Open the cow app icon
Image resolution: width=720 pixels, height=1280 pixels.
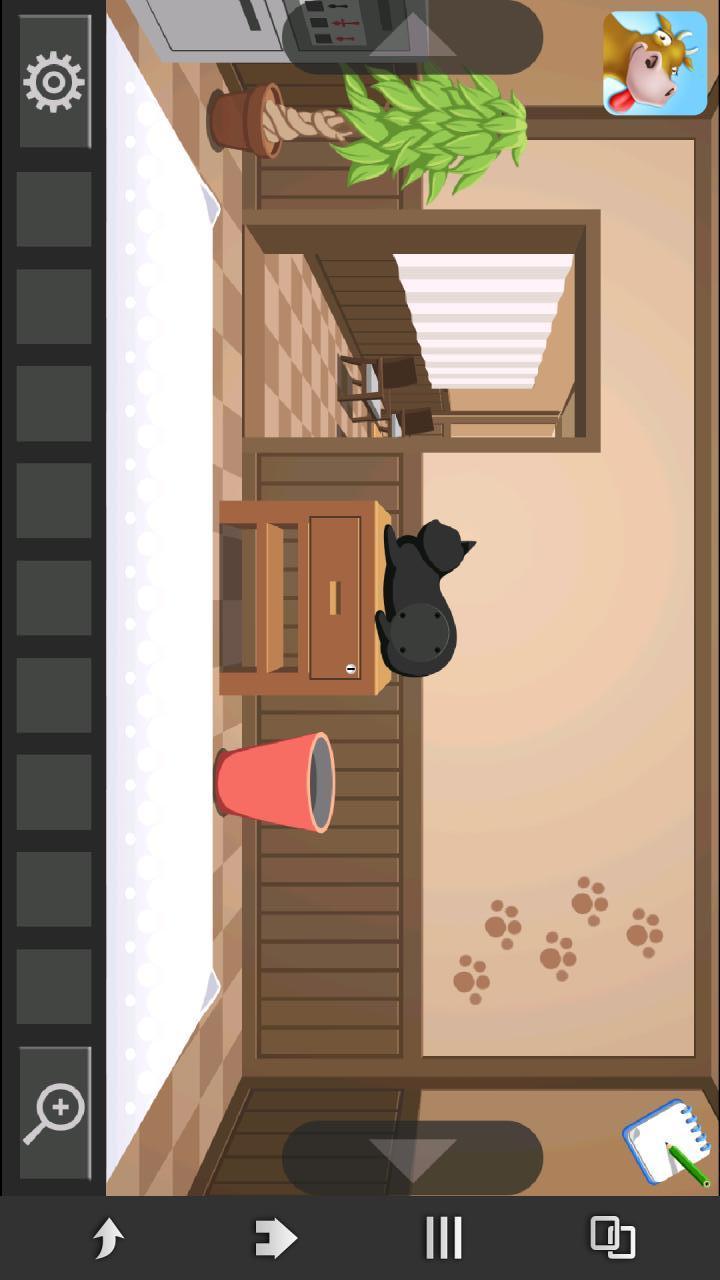click(x=655, y=63)
